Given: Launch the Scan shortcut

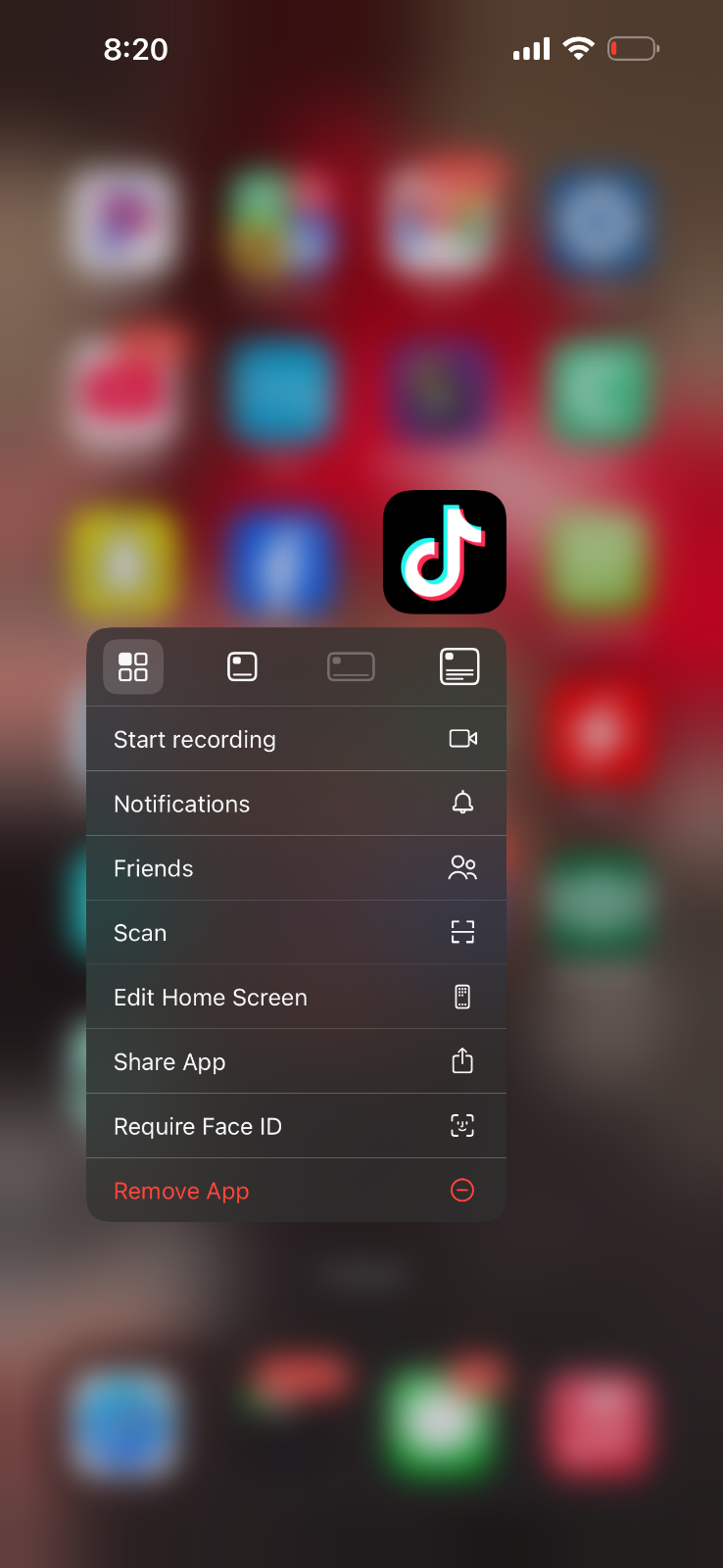Looking at the screenshot, I should click(295, 933).
